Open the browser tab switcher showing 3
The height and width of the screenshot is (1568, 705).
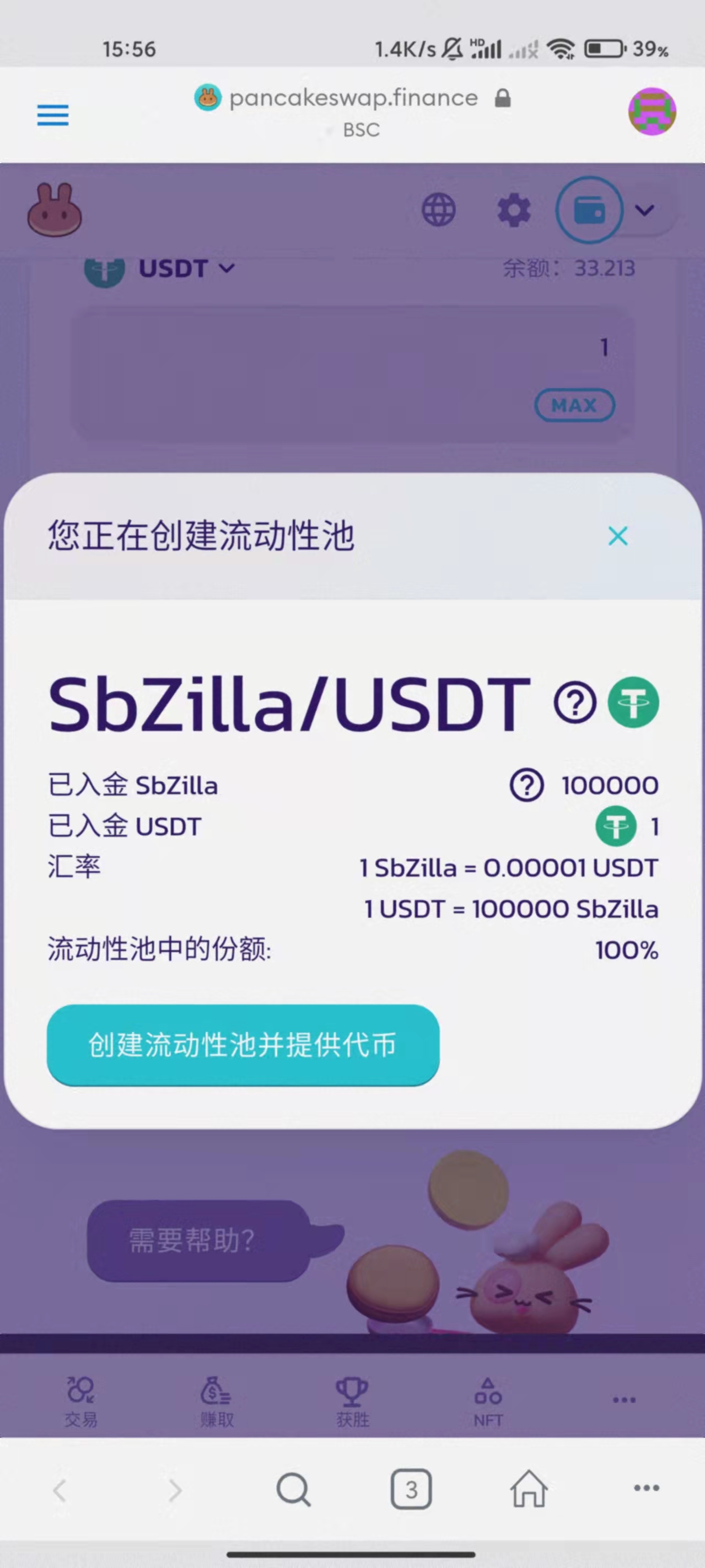[x=411, y=1490]
